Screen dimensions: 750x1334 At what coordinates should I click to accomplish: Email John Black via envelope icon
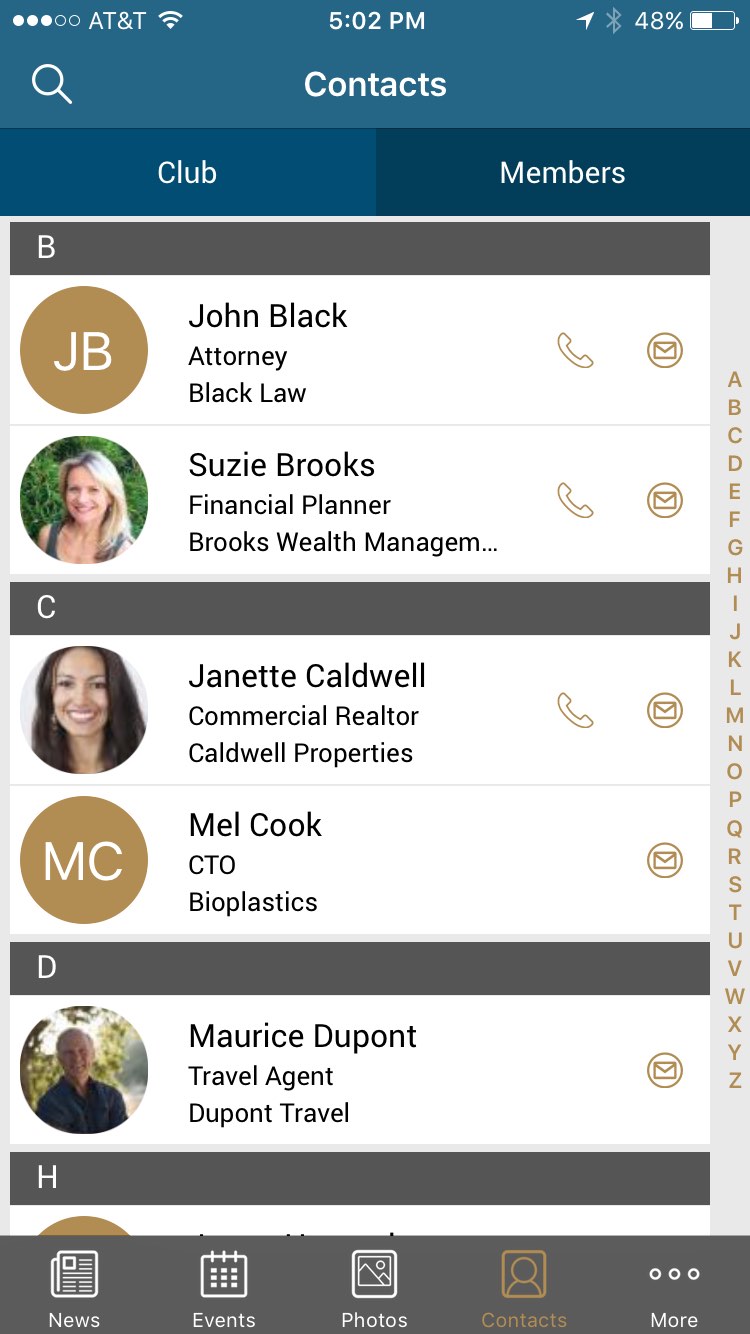tap(665, 350)
